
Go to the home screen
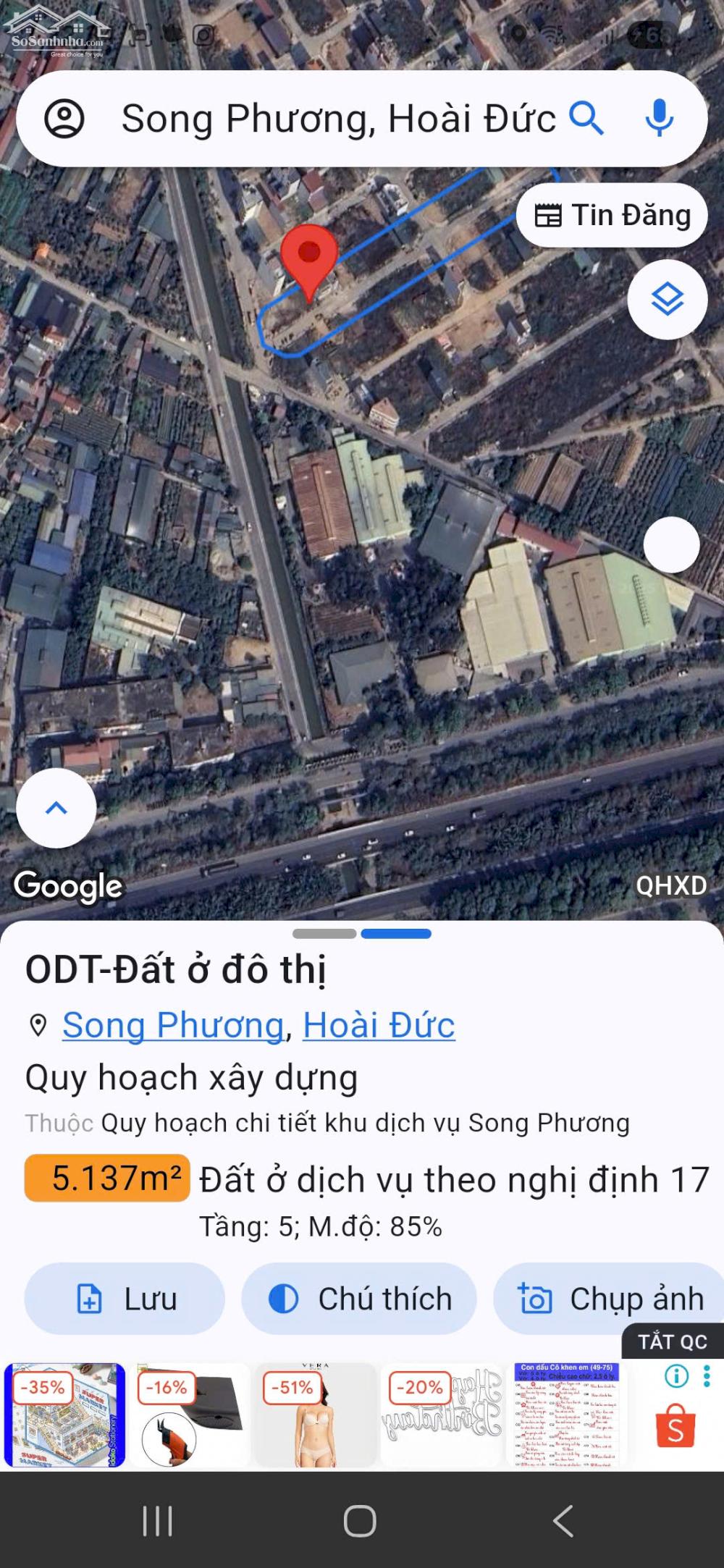point(360,1520)
